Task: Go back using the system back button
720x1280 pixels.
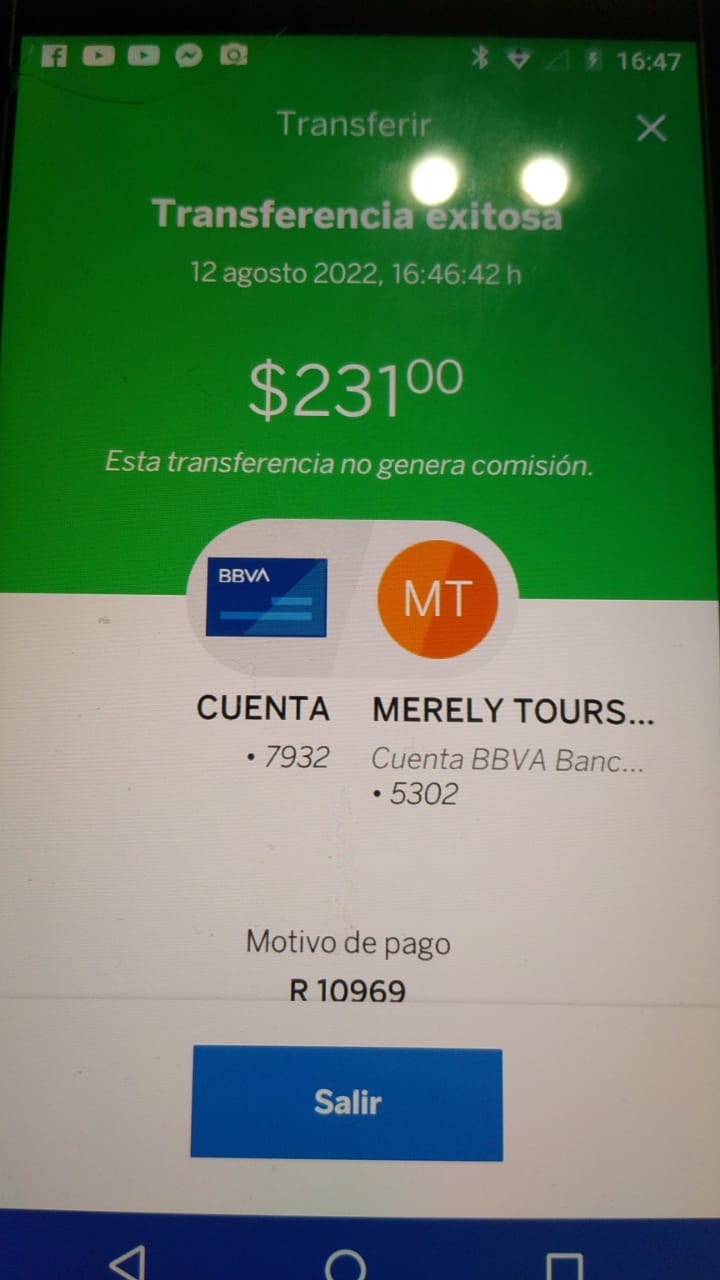Action: 127,1263
